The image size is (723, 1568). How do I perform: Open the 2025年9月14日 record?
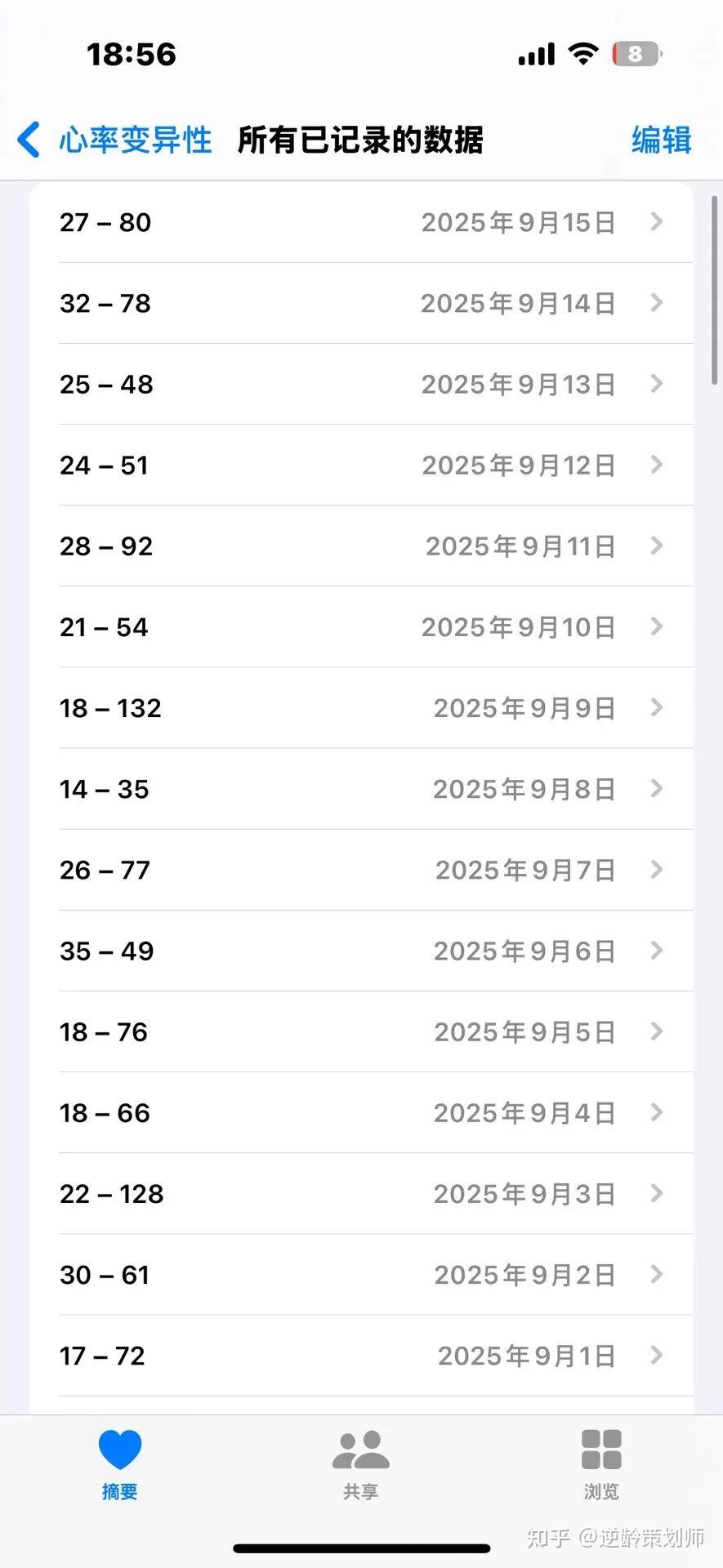361,303
